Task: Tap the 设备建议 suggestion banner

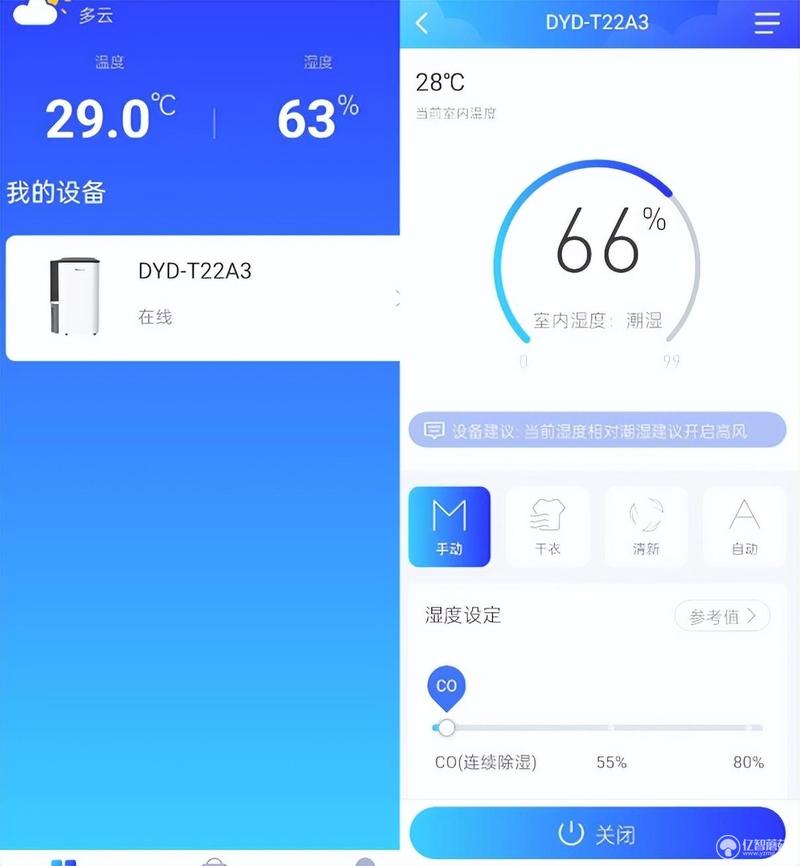Action: pyautogui.click(x=597, y=431)
